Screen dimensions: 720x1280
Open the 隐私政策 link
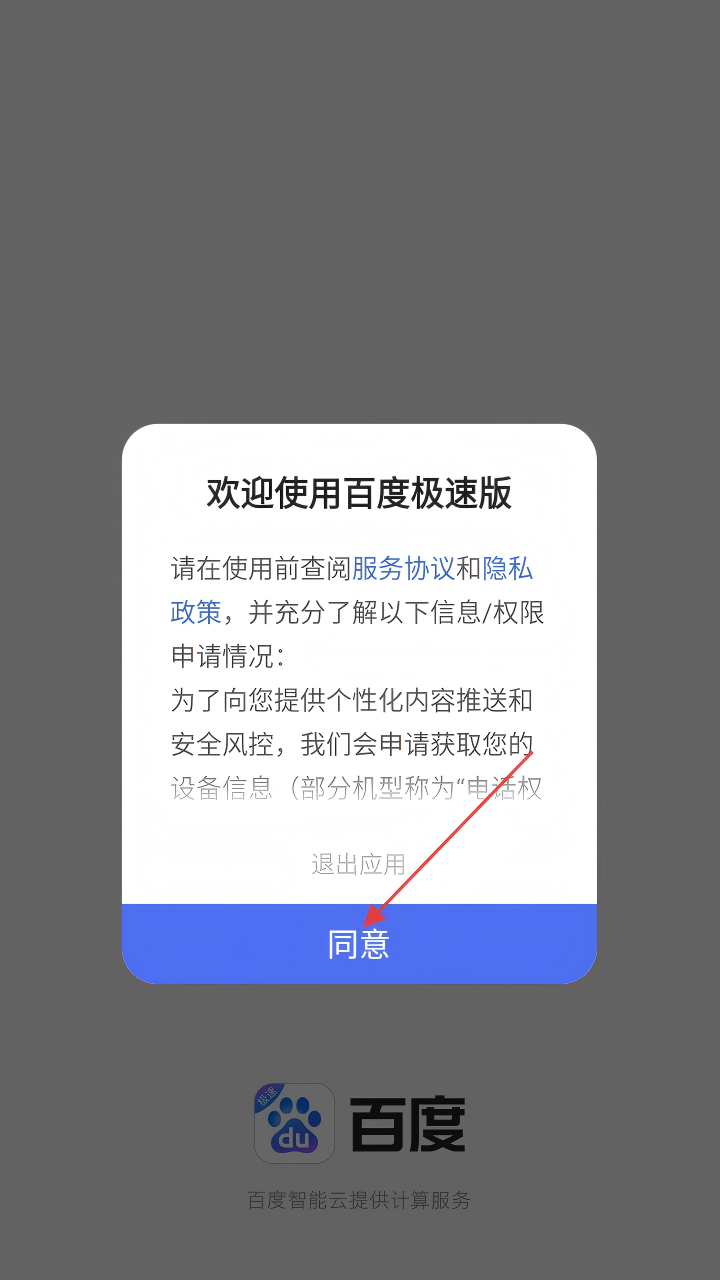click(508, 569)
